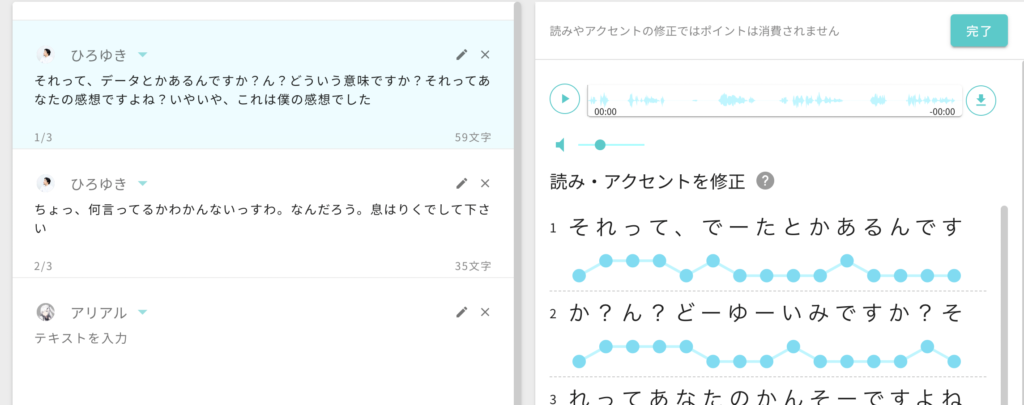Open the アリアル voice dropdown
This screenshot has width=1024, height=405.
pyautogui.click(x=143, y=312)
